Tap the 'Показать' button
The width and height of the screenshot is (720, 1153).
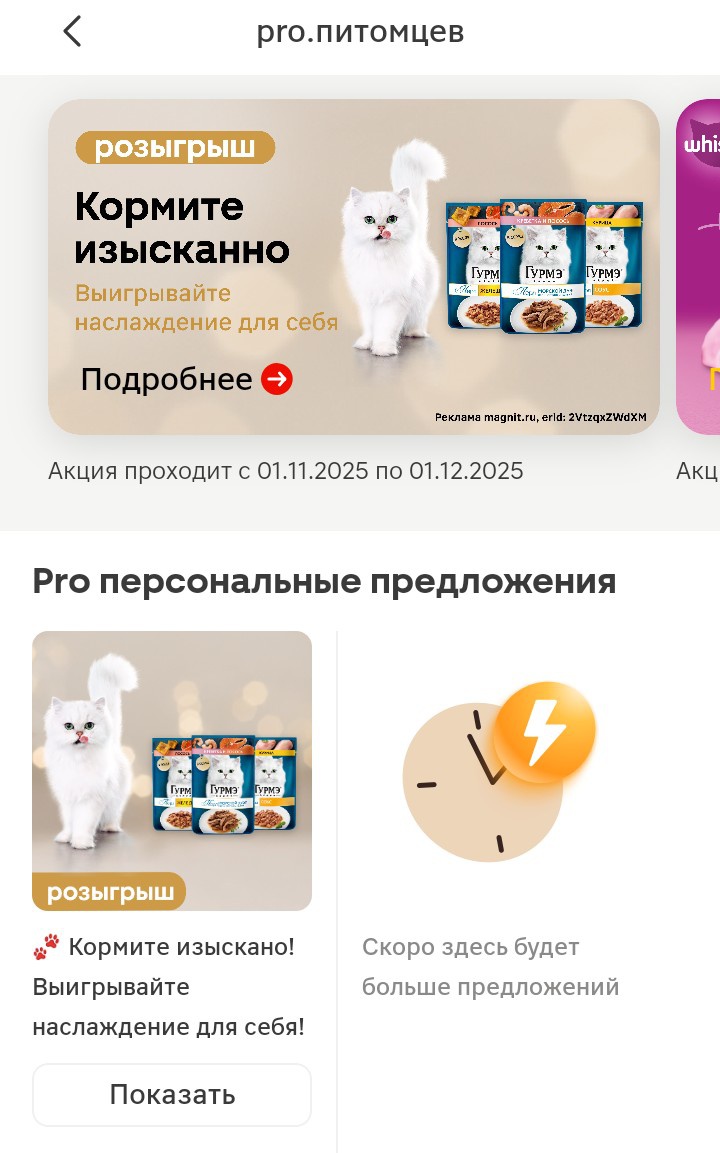click(172, 1095)
